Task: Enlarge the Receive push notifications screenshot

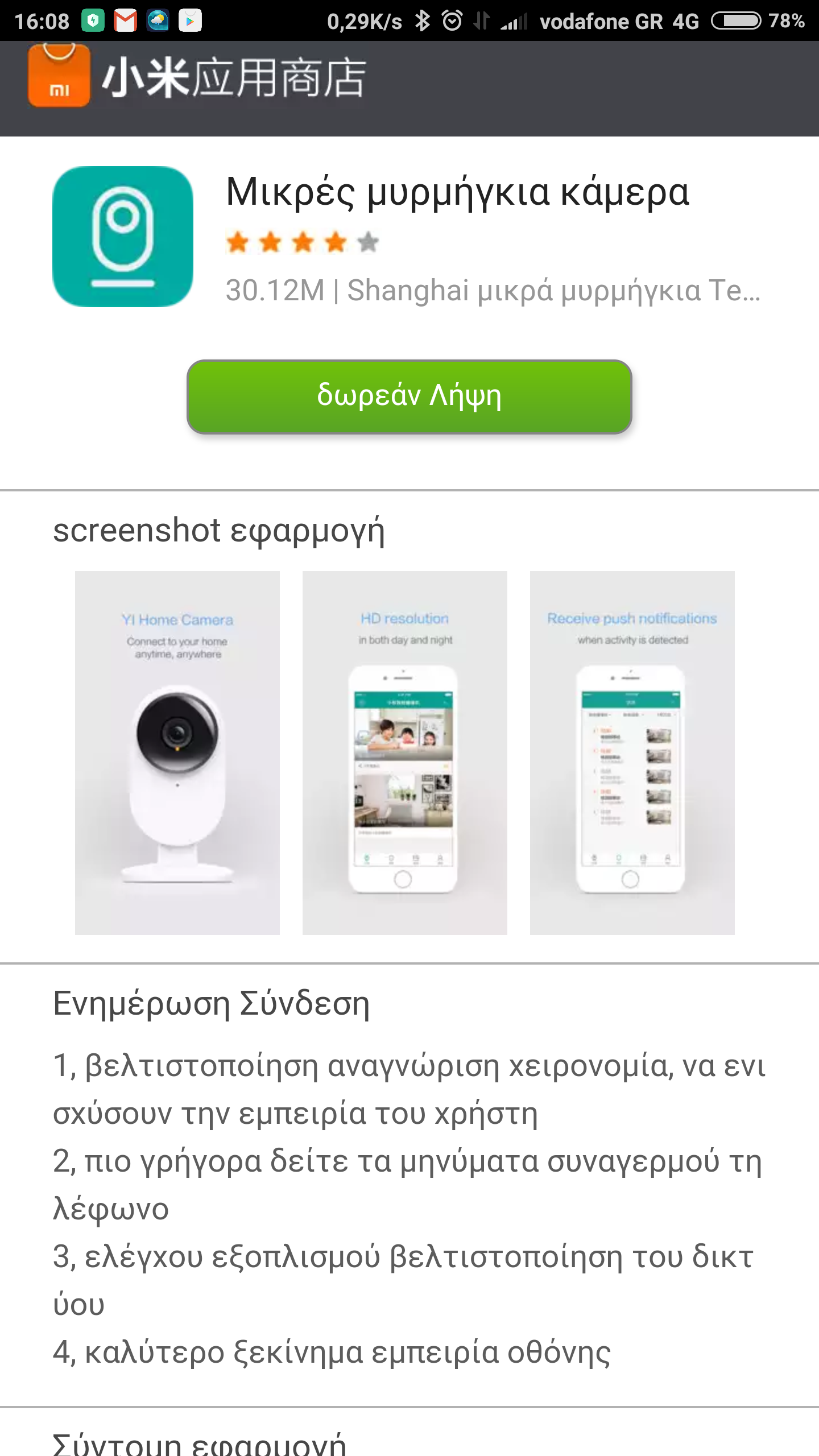Action: click(x=632, y=752)
